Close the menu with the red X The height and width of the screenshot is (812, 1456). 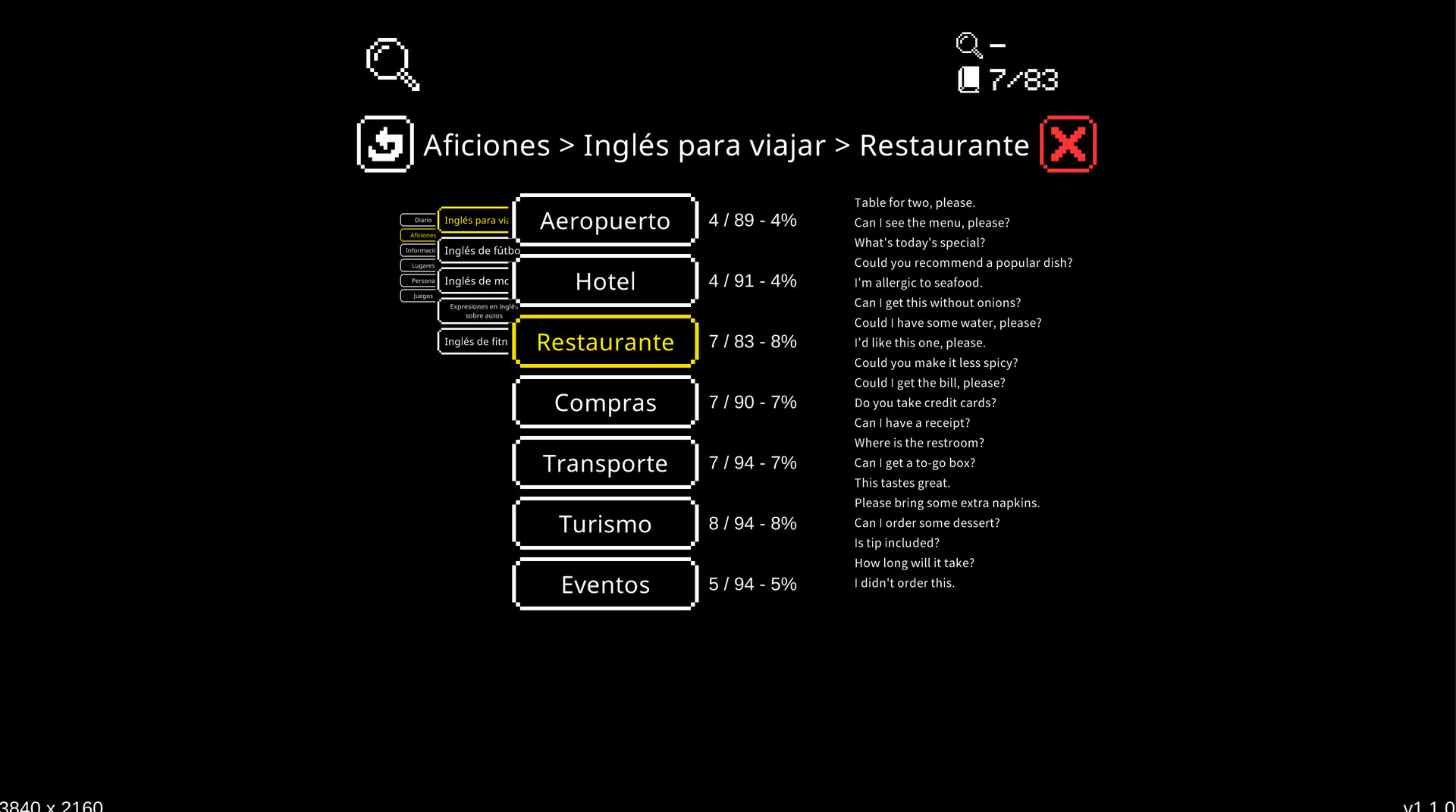click(x=1068, y=144)
